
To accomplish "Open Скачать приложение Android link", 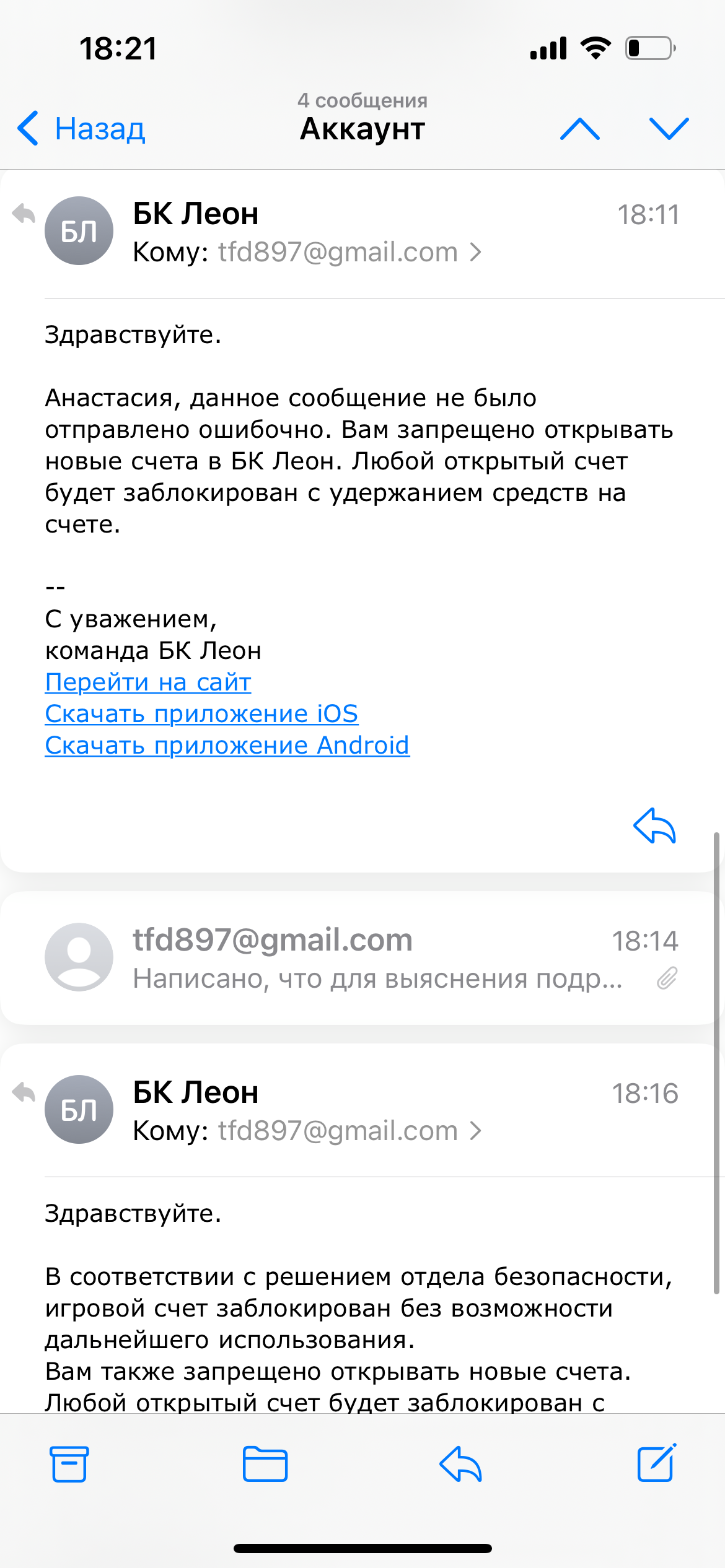I will pyautogui.click(x=227, y=746).
